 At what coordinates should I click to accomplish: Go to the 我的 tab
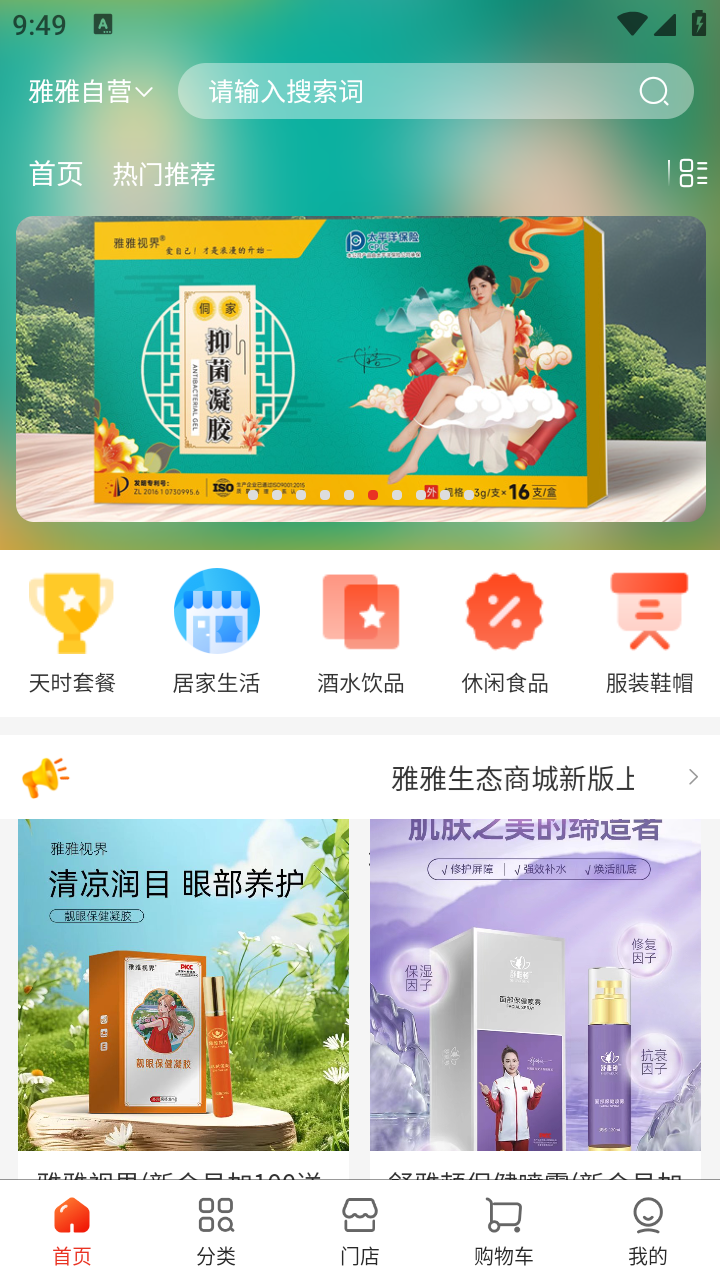pos(648,1231)
